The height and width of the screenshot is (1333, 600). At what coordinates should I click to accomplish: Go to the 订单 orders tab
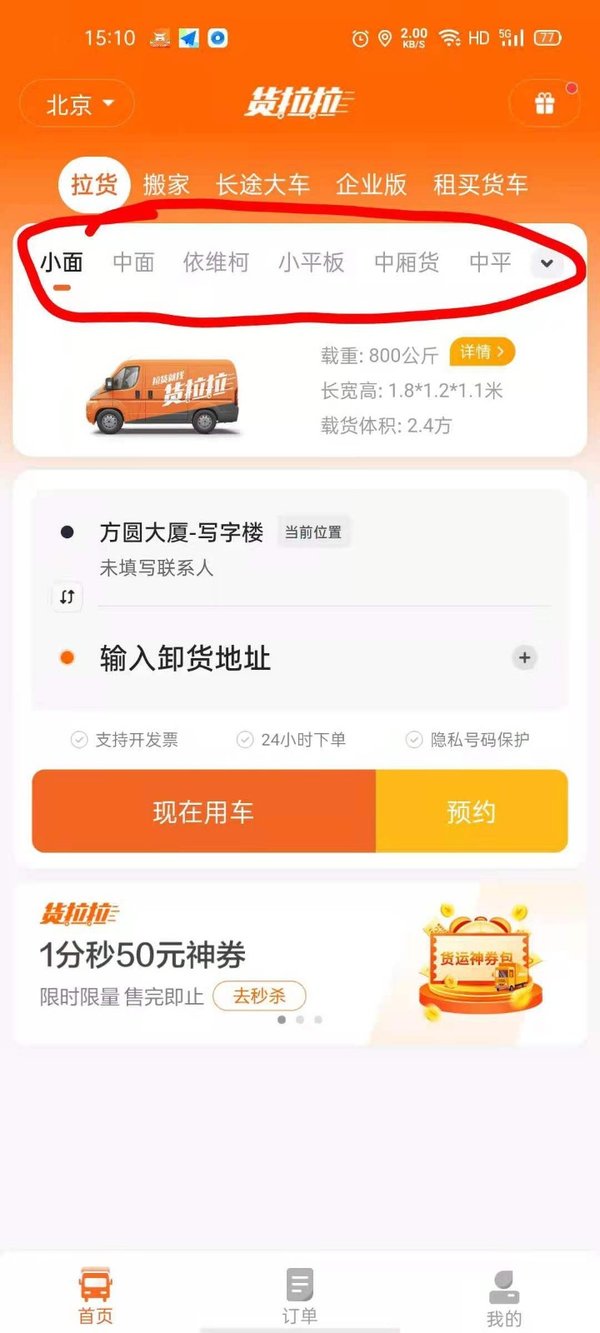299,1297
